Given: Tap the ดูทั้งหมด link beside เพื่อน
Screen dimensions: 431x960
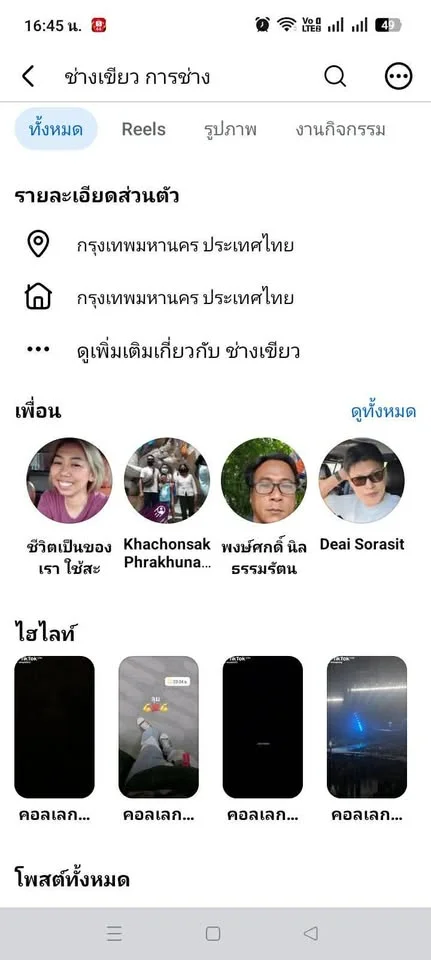Looking at the screenshot, I should 383,412.
